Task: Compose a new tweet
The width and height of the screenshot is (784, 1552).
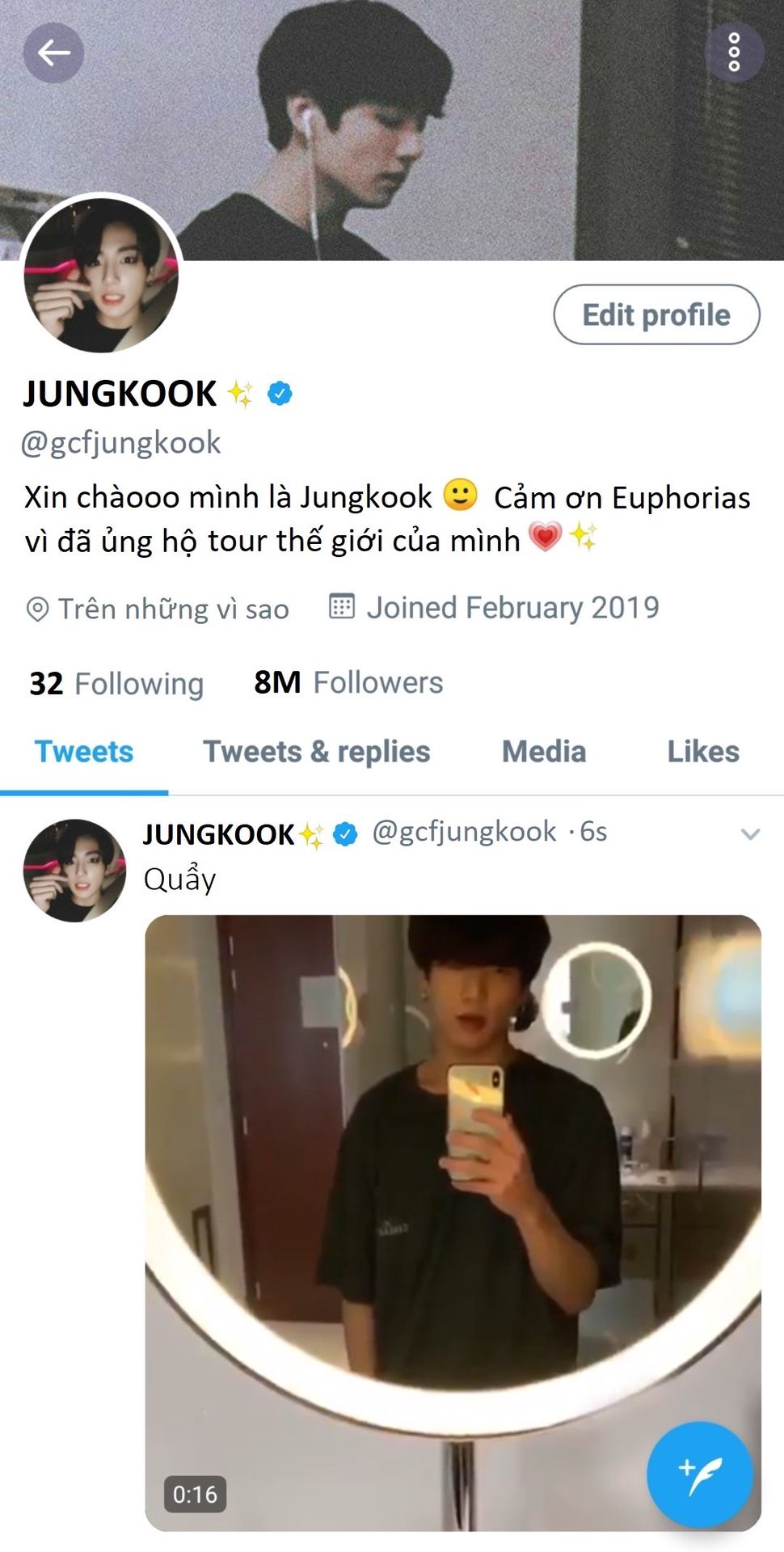Action: coord(700,1473)
